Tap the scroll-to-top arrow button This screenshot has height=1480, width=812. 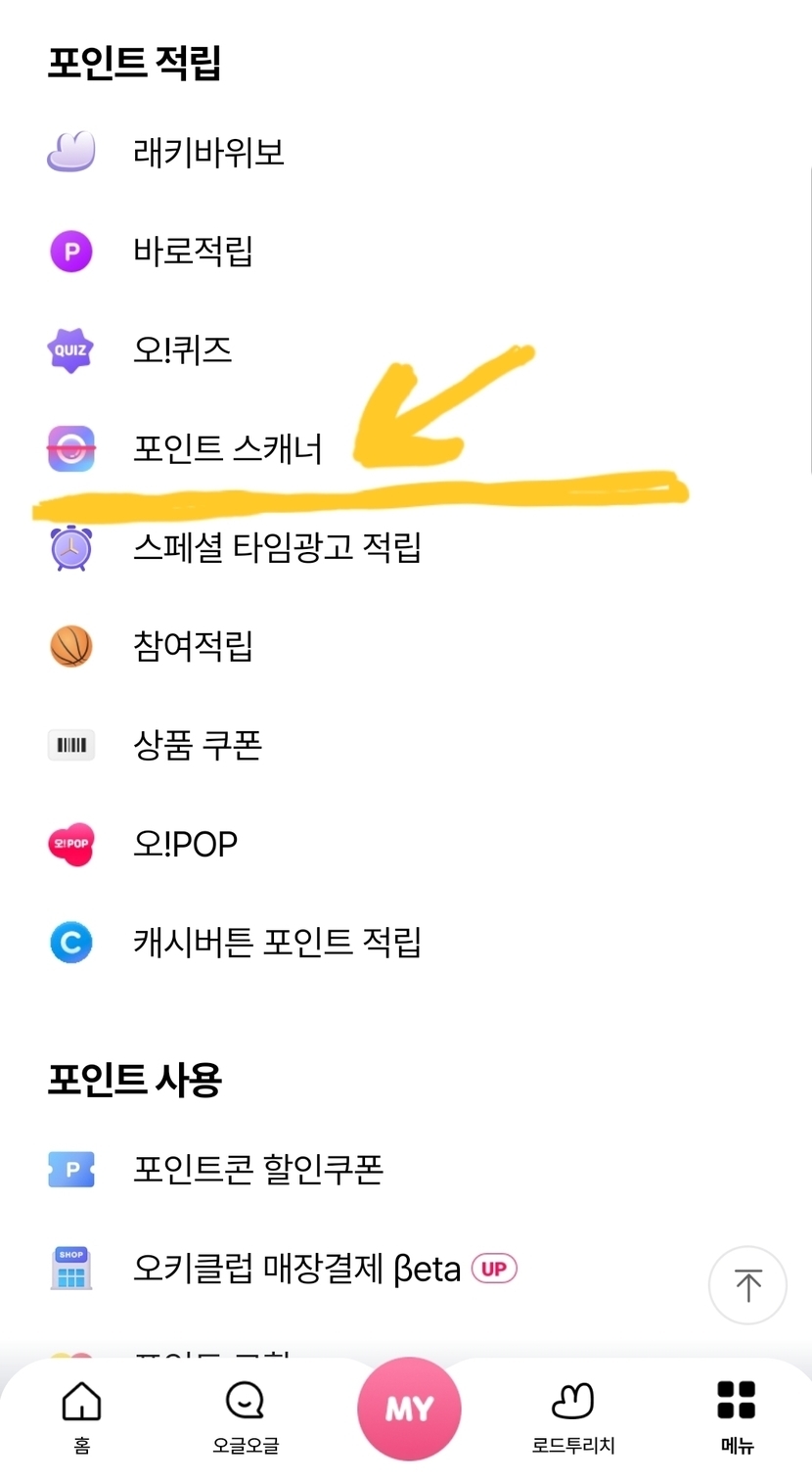coord(747,1285)
